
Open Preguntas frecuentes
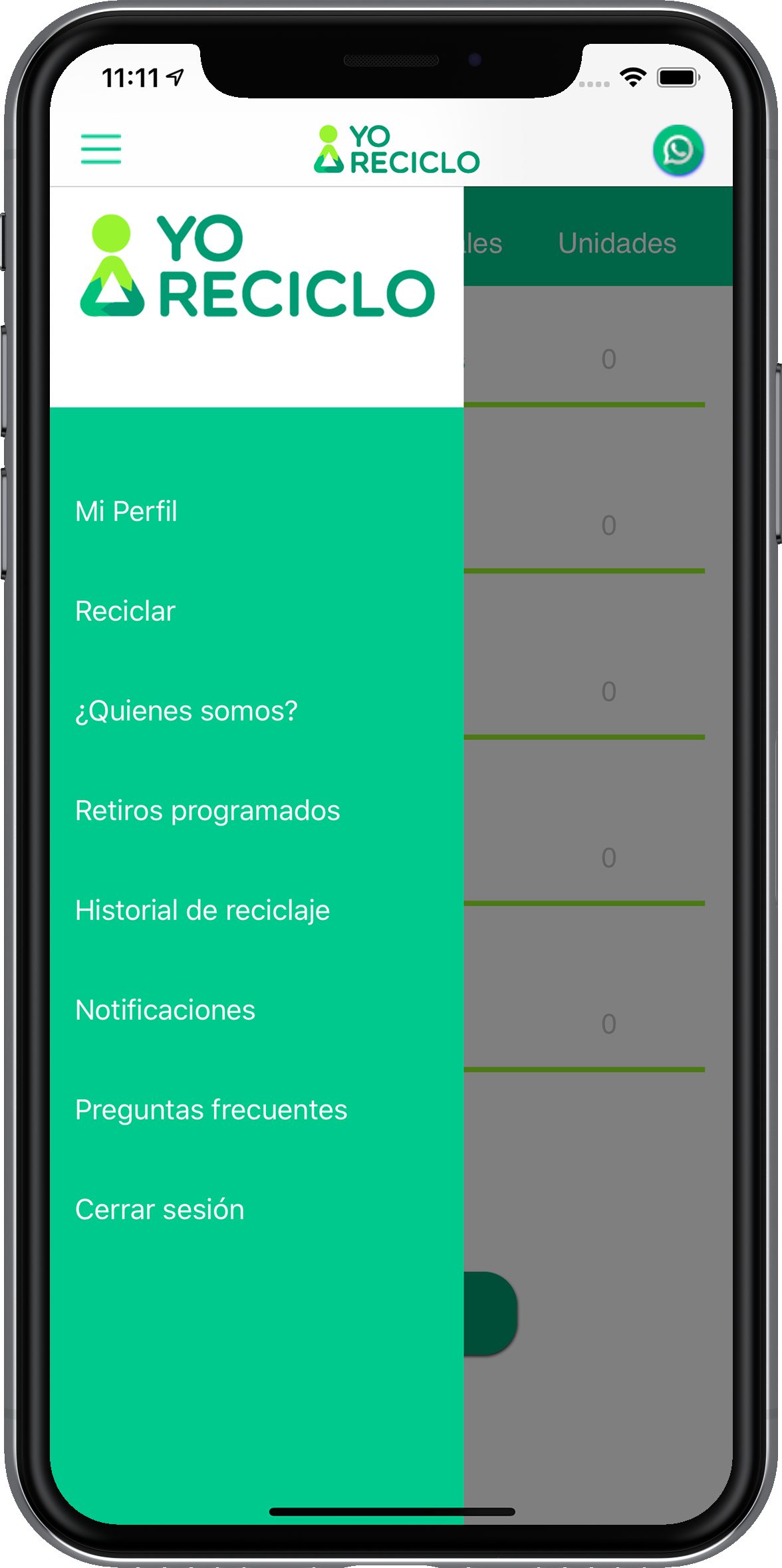click(211, 1109)
